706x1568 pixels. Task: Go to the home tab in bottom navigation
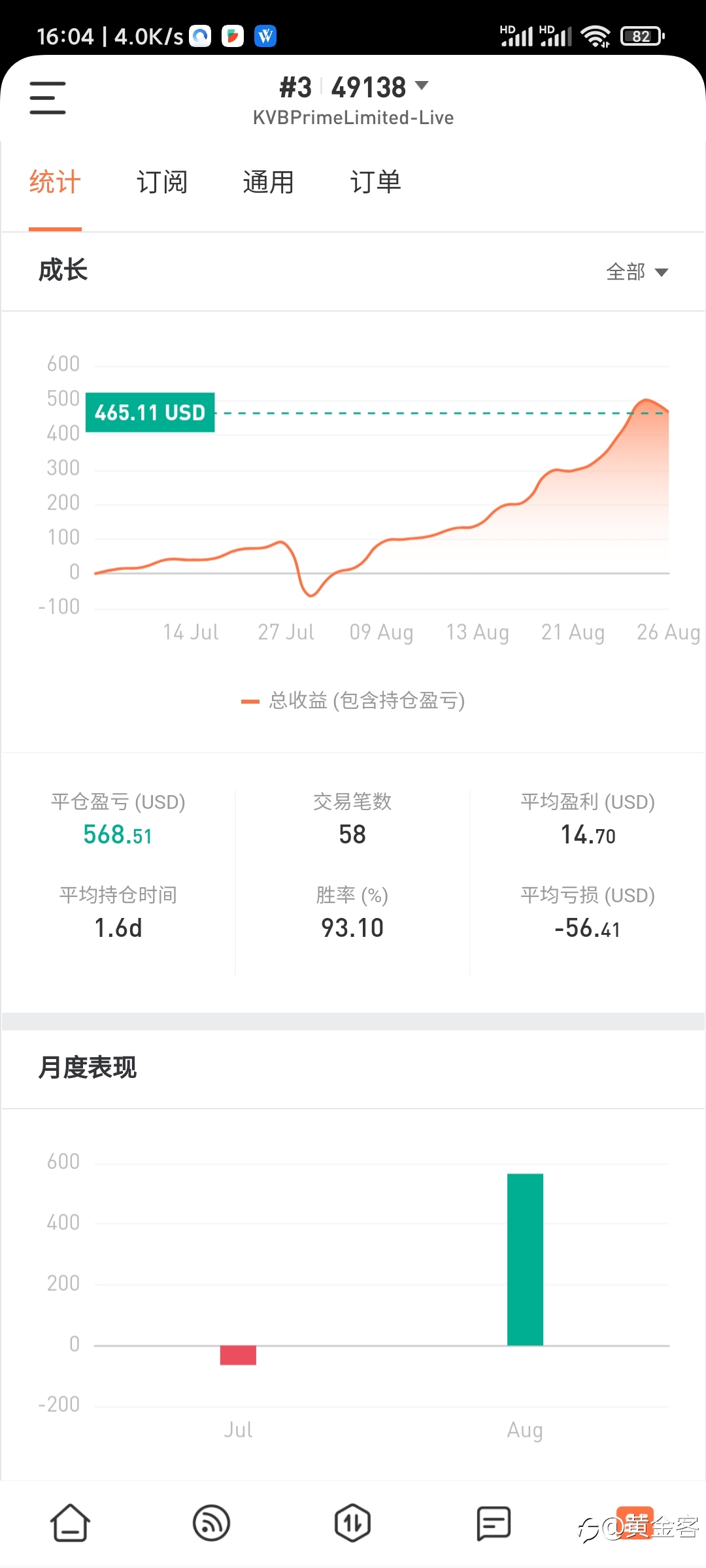click(70, 1523)
